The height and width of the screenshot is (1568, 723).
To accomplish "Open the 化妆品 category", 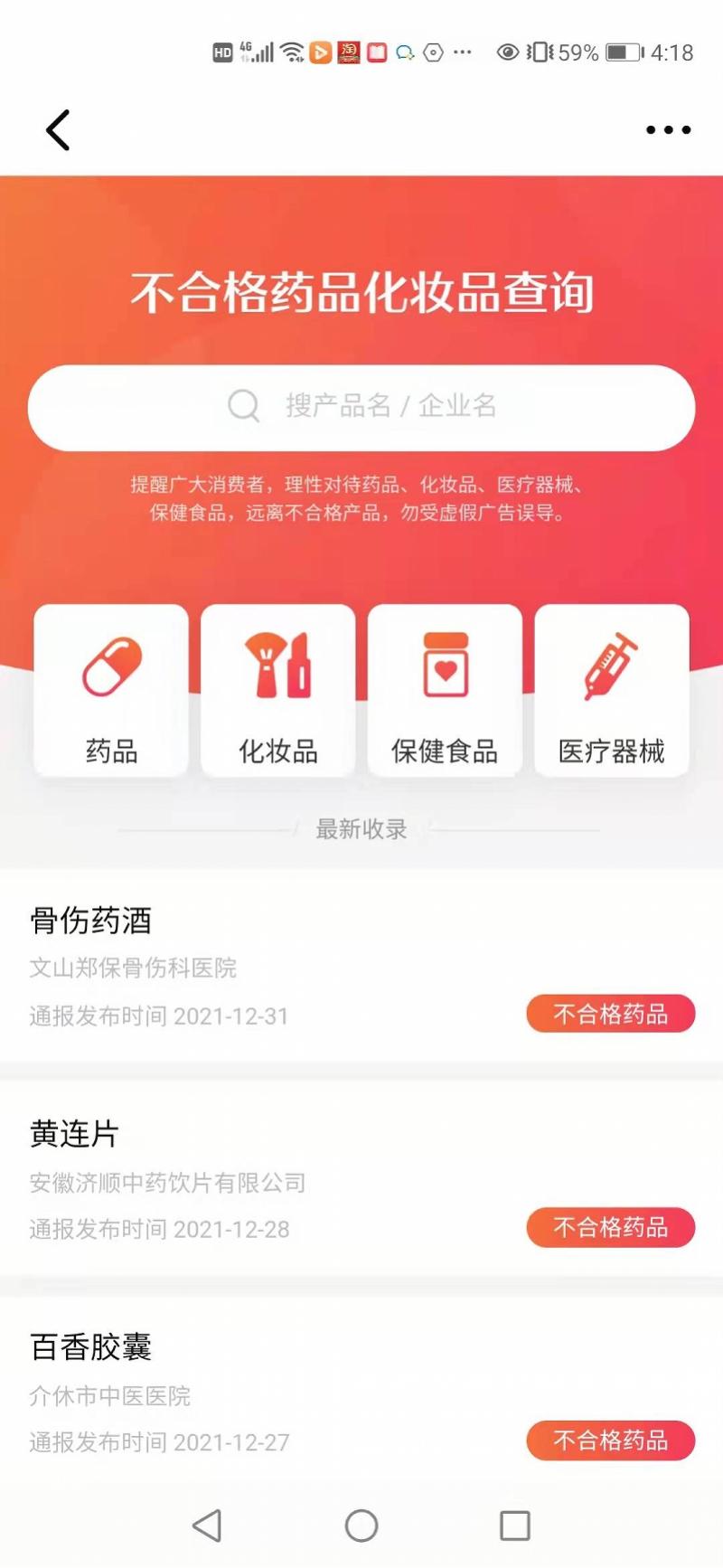I will [278, 691].
